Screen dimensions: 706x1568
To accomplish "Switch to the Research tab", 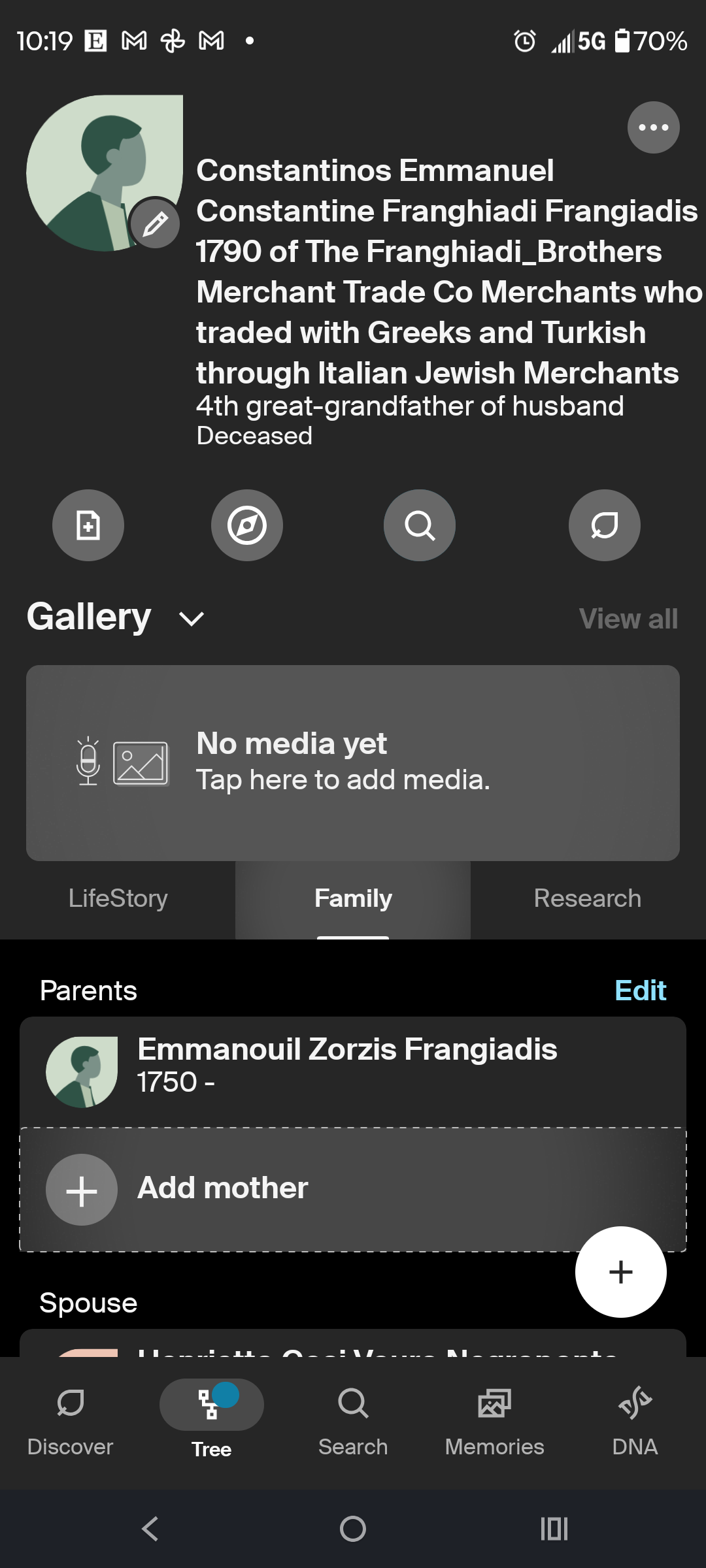I will click(x=587, y=898).
